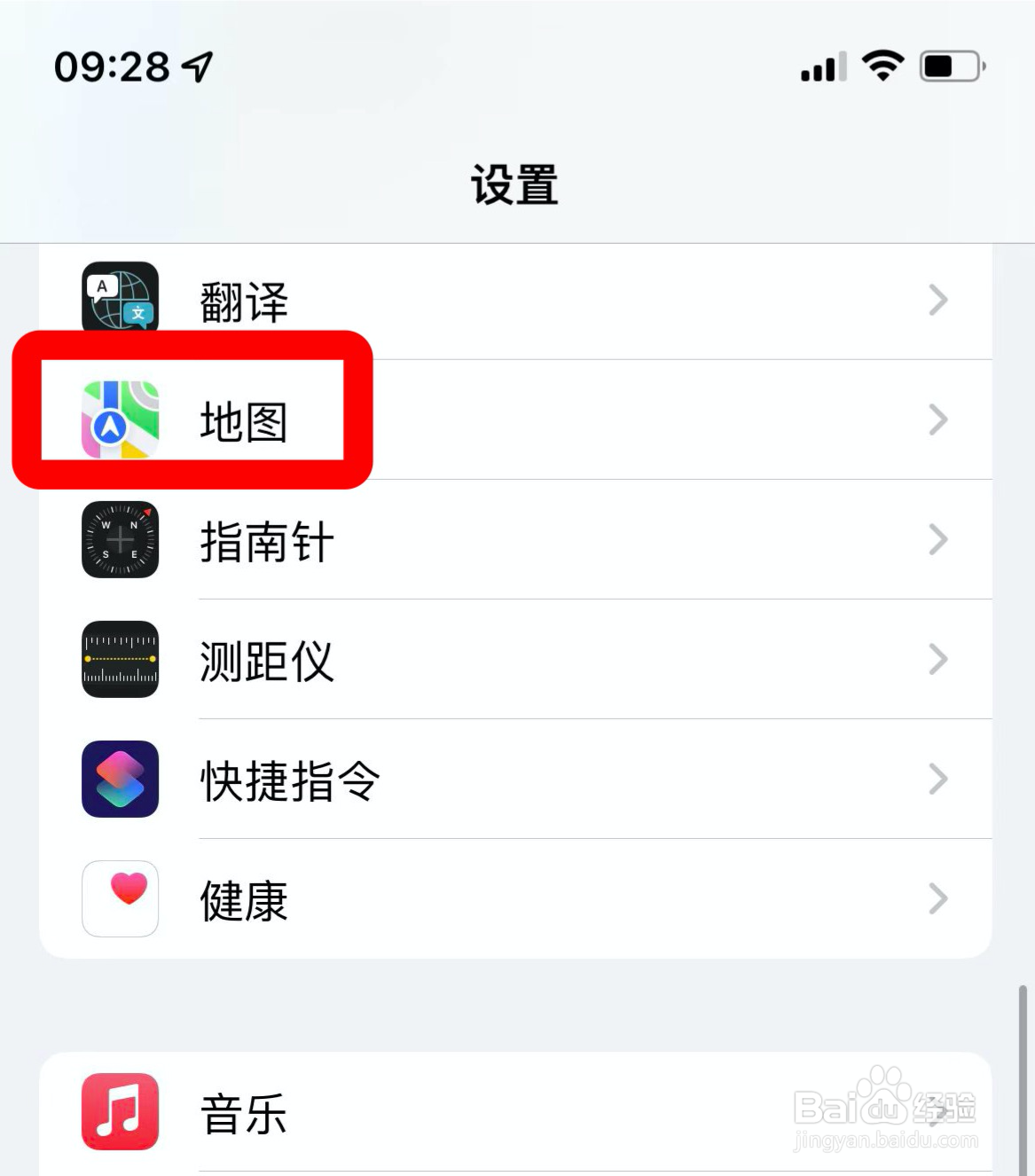Open the Shortcuts (快捷指令) app icon
The image size is (1035, 1176).
tap(120, 780)
